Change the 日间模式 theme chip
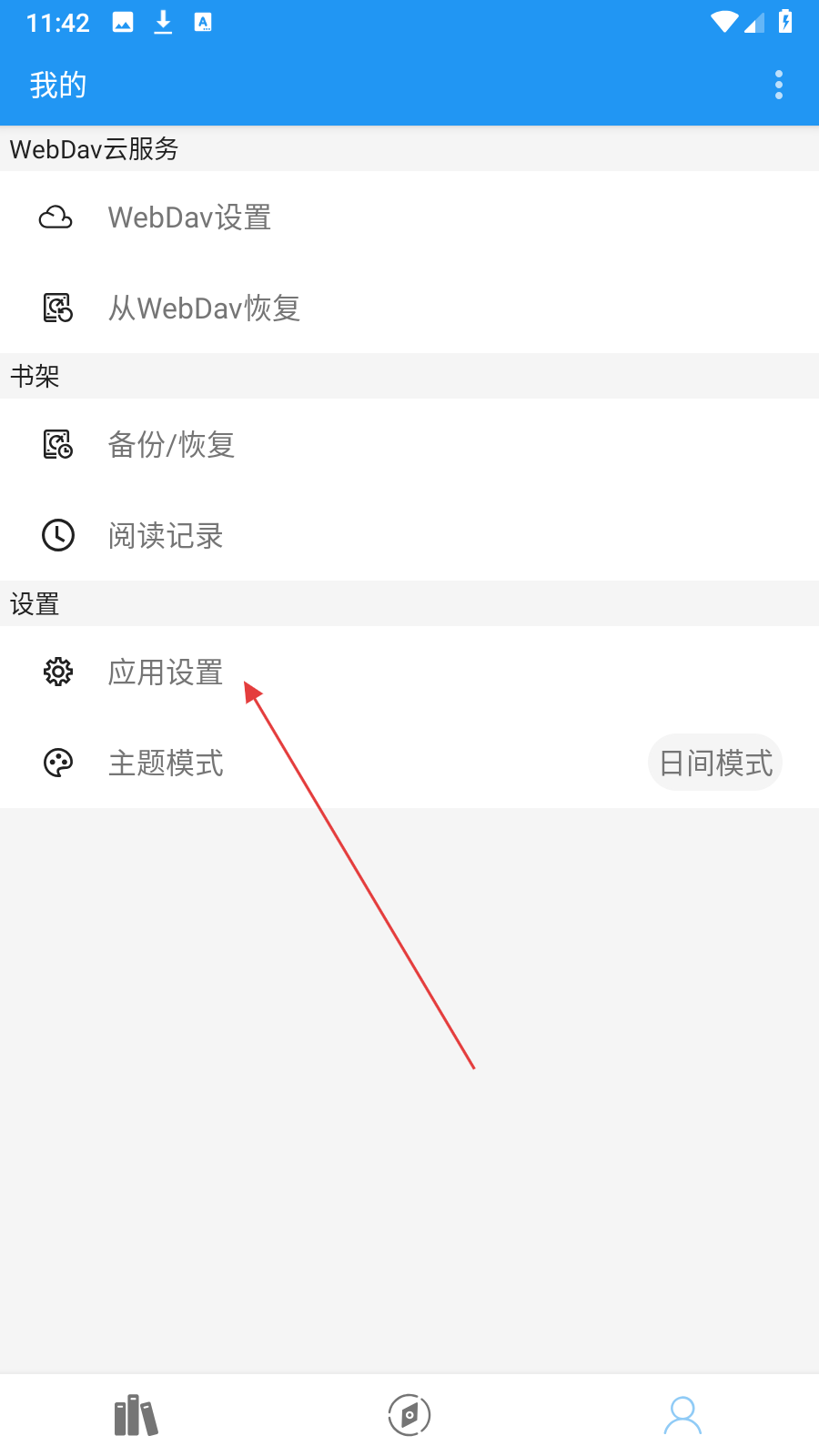 (x=715, y=763)
